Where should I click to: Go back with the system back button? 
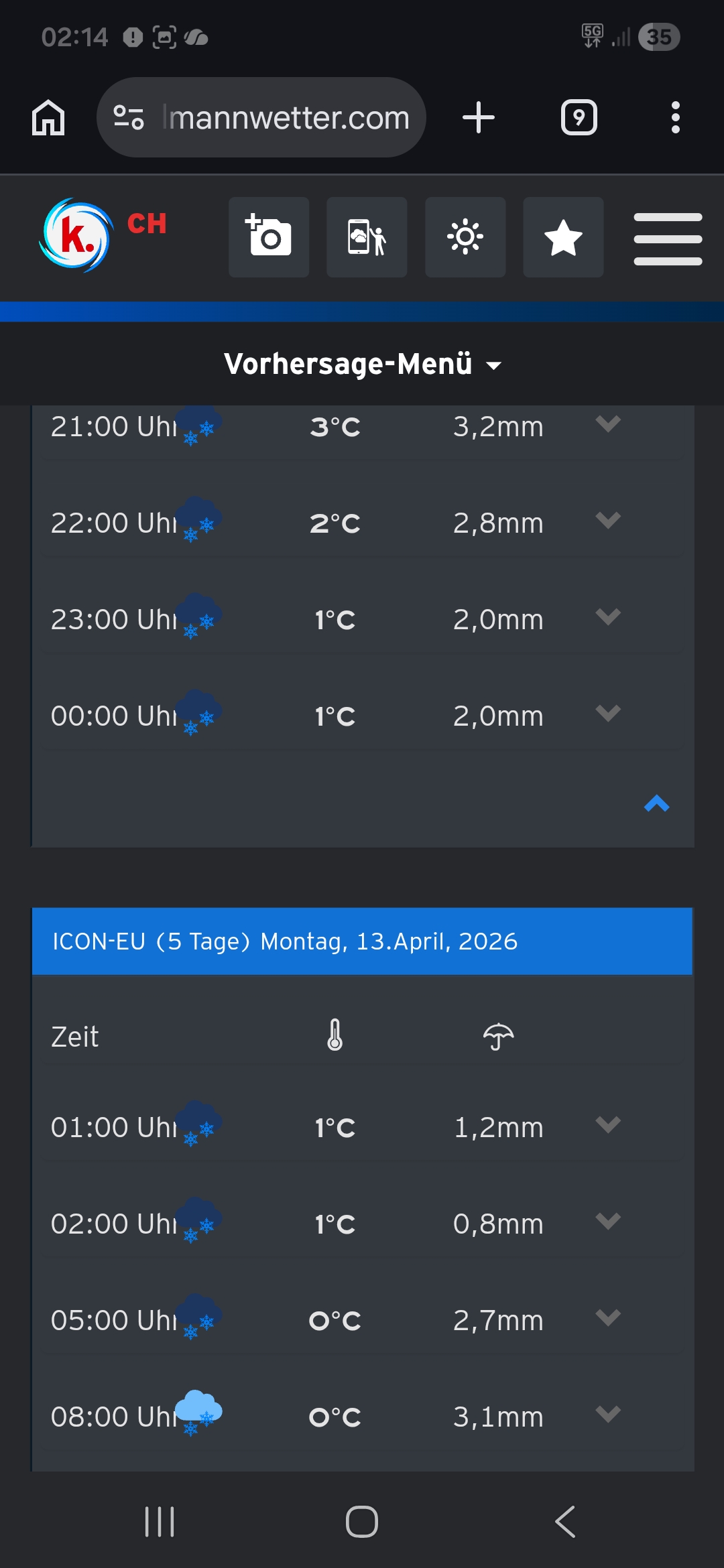[x=565, y=1521]
